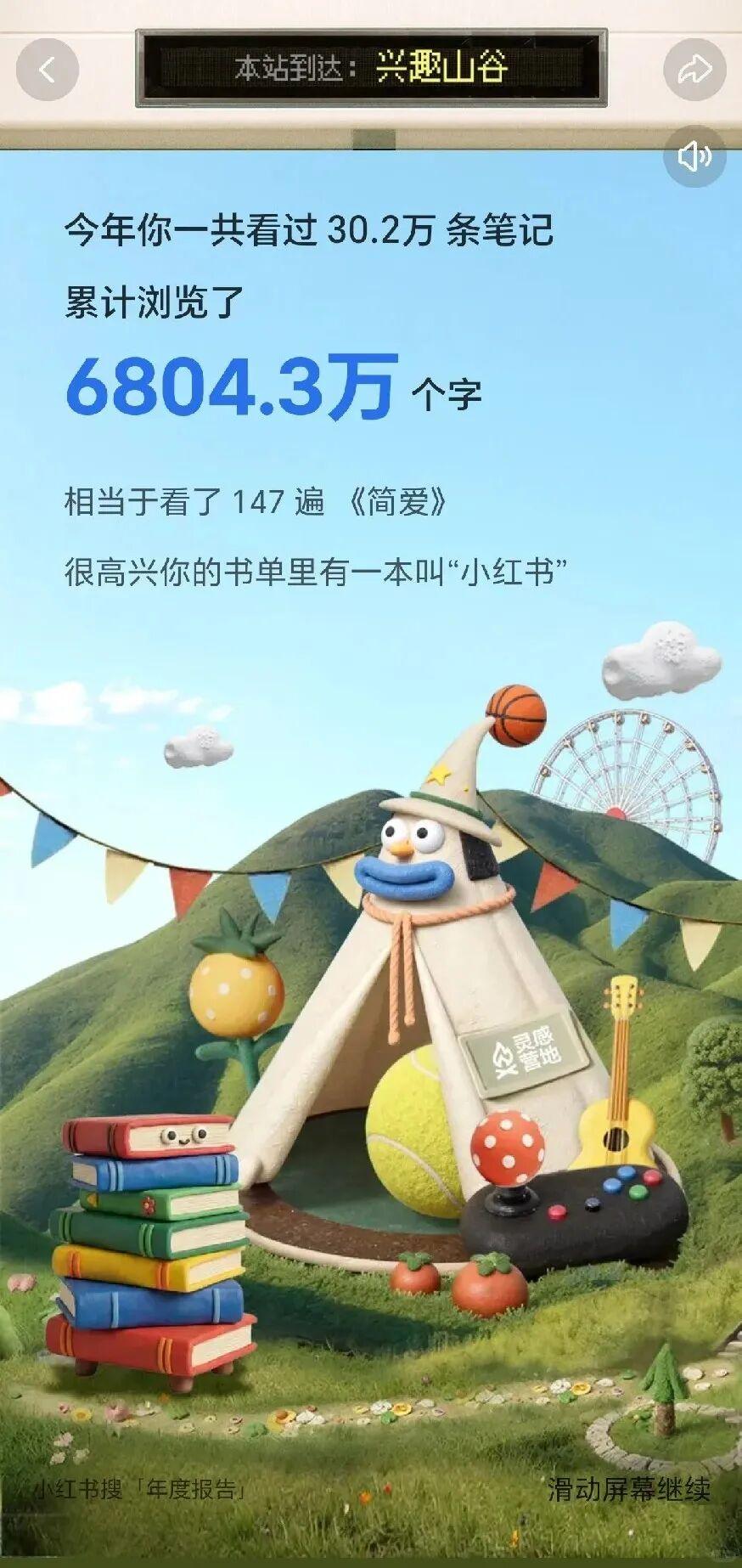Go back using the top arrow

tap(48, 70)
